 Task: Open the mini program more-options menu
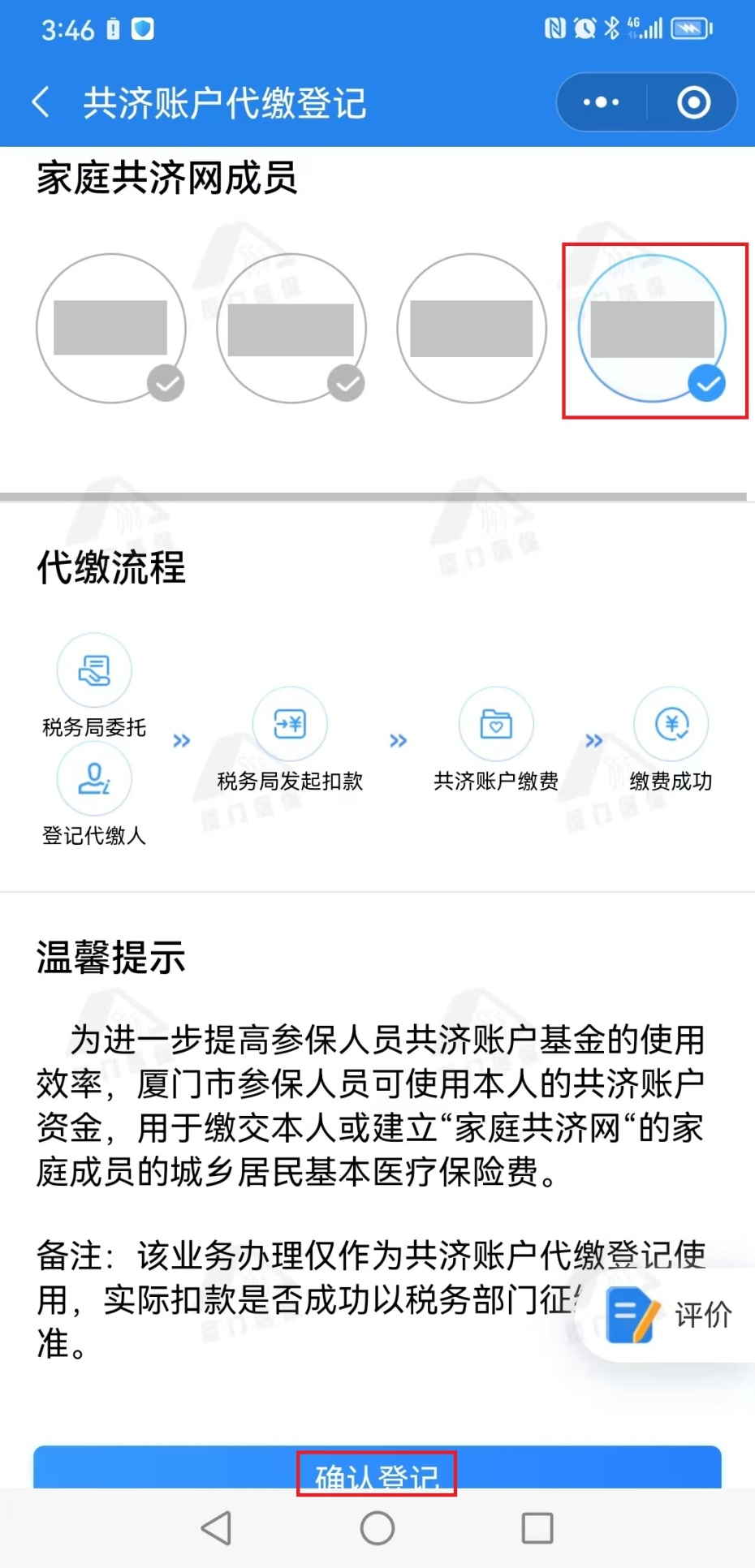pyautogui.click(x=602, y=102)
